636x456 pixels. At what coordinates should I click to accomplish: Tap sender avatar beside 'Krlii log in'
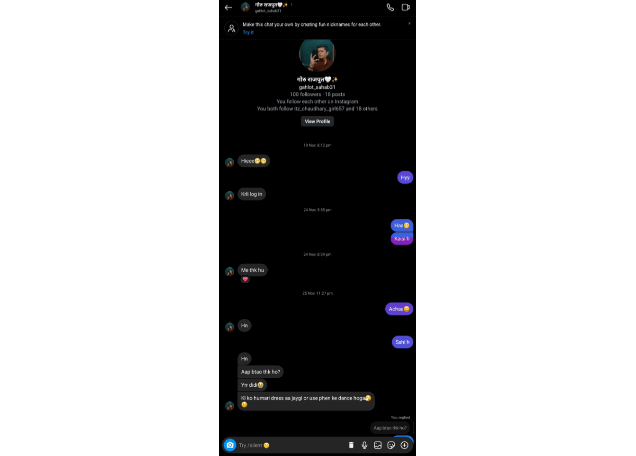pyautogui.click(x=229, y=195)
